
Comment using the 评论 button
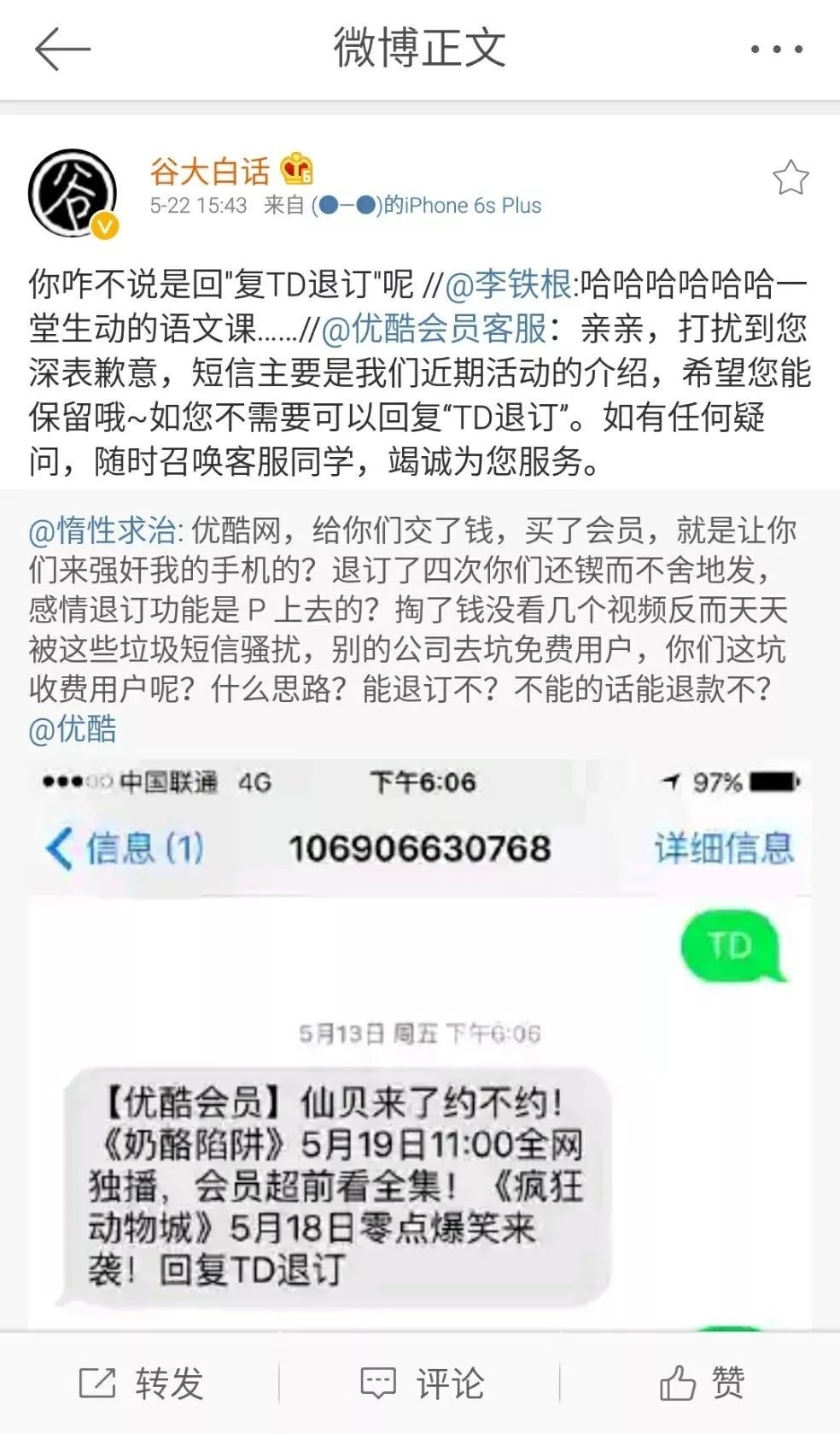(422, 1383)
